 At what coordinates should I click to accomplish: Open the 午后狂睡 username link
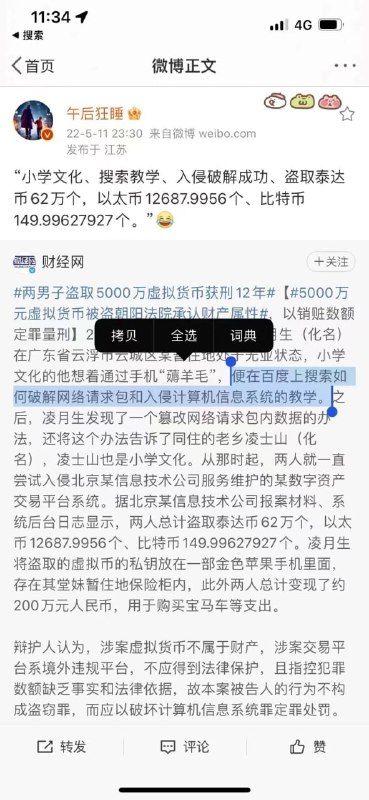96,113
